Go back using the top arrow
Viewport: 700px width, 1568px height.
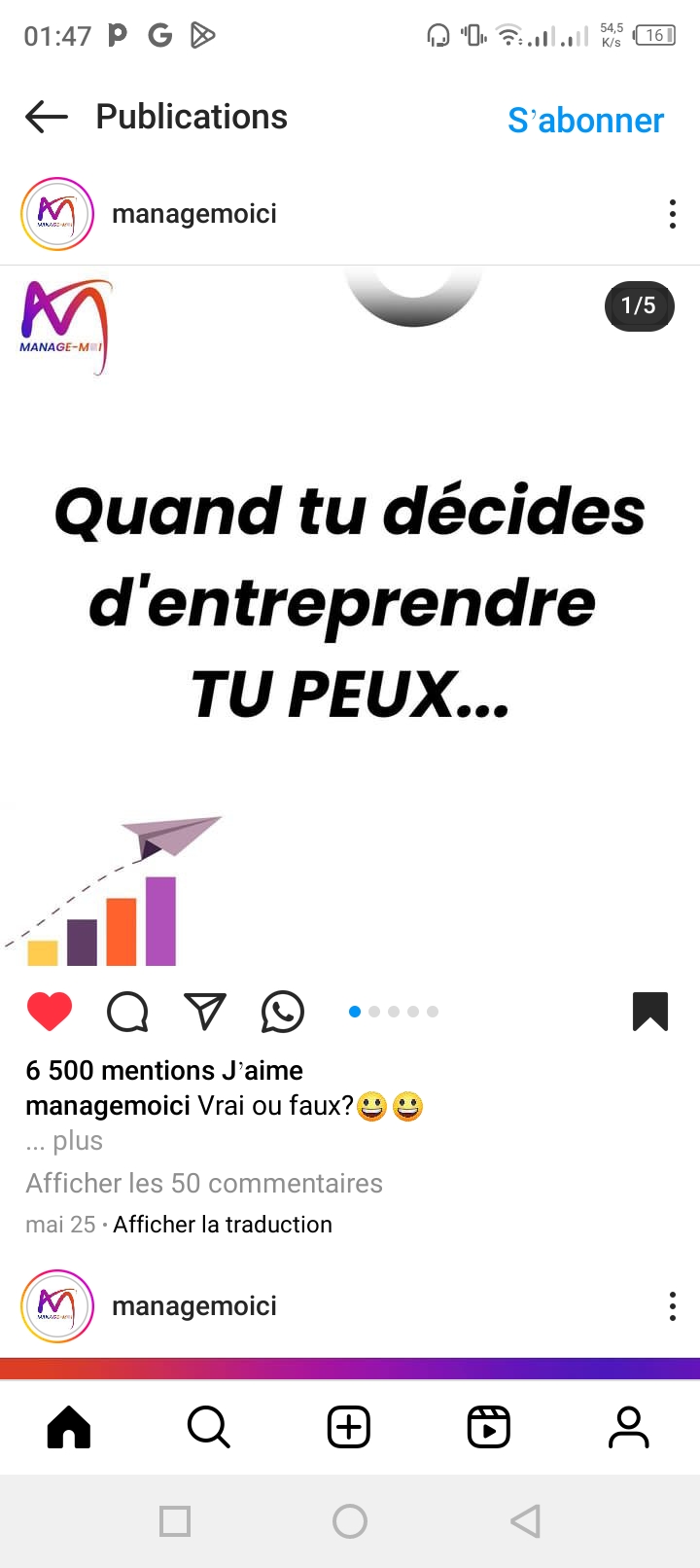tap(47, 118)
